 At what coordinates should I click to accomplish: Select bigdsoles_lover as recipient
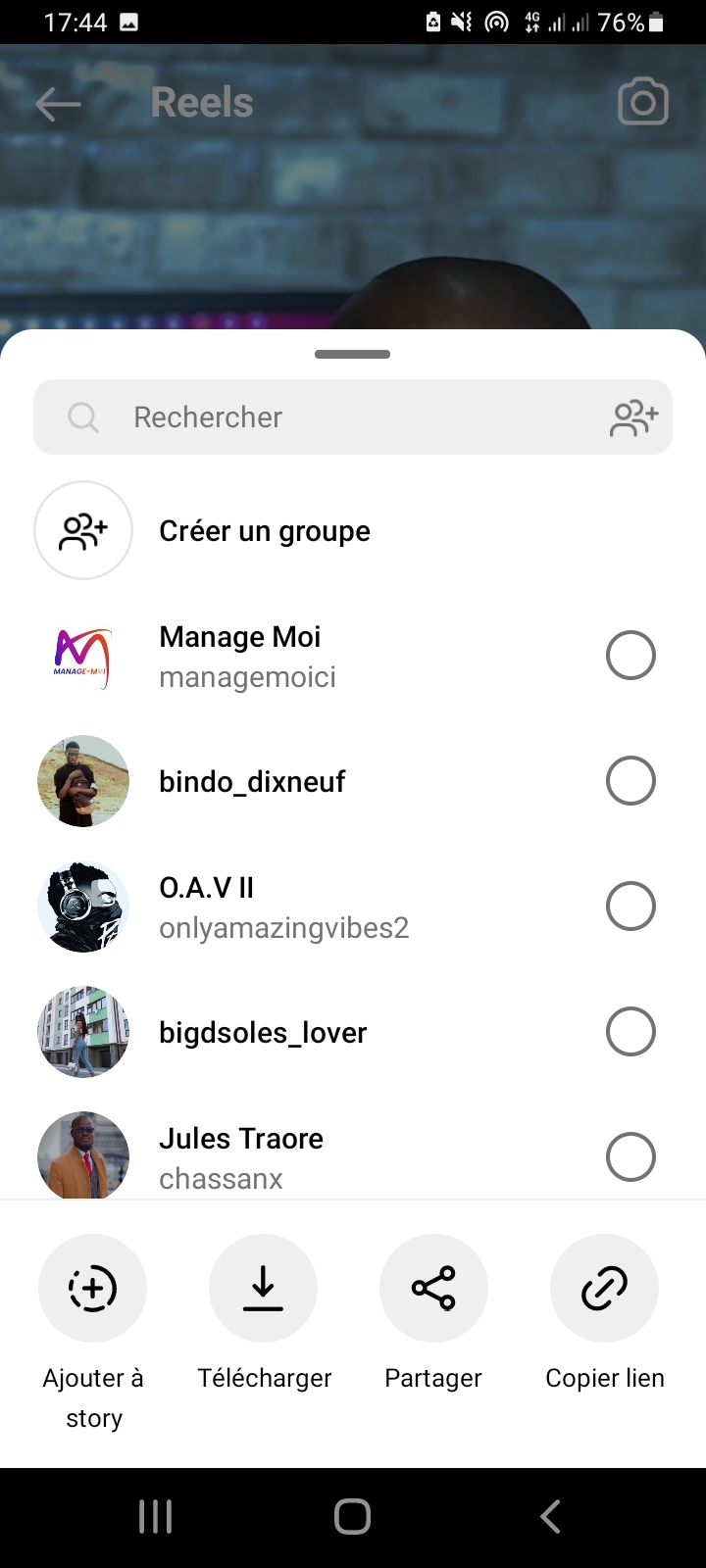[630, 1032]
